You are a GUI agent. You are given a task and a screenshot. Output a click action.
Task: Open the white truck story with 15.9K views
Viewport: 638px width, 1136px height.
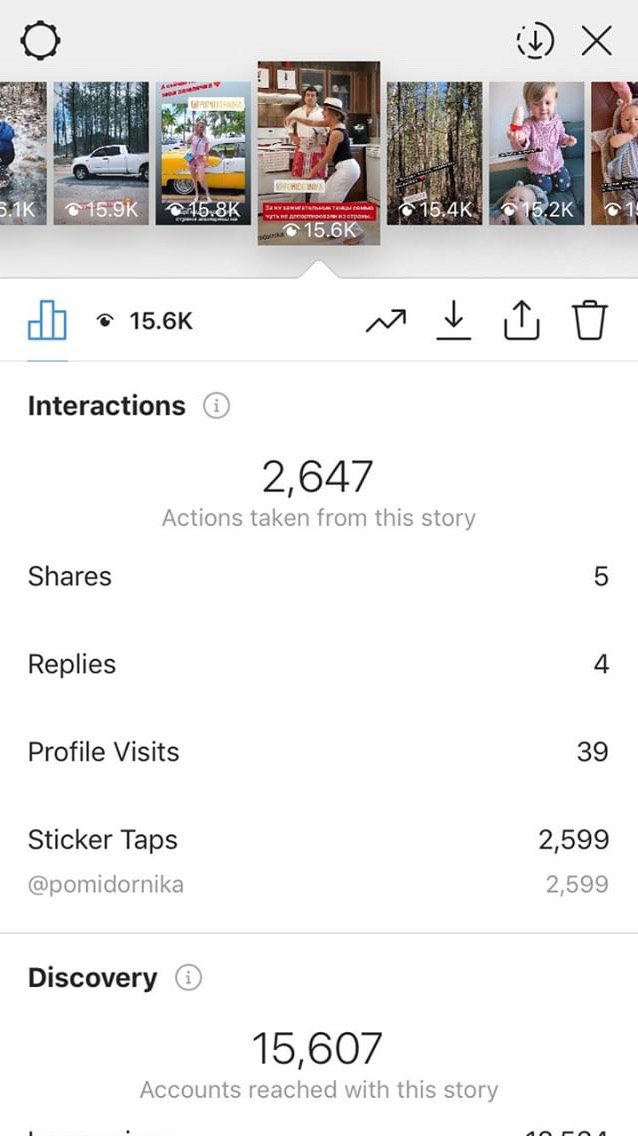click(101, 153)
